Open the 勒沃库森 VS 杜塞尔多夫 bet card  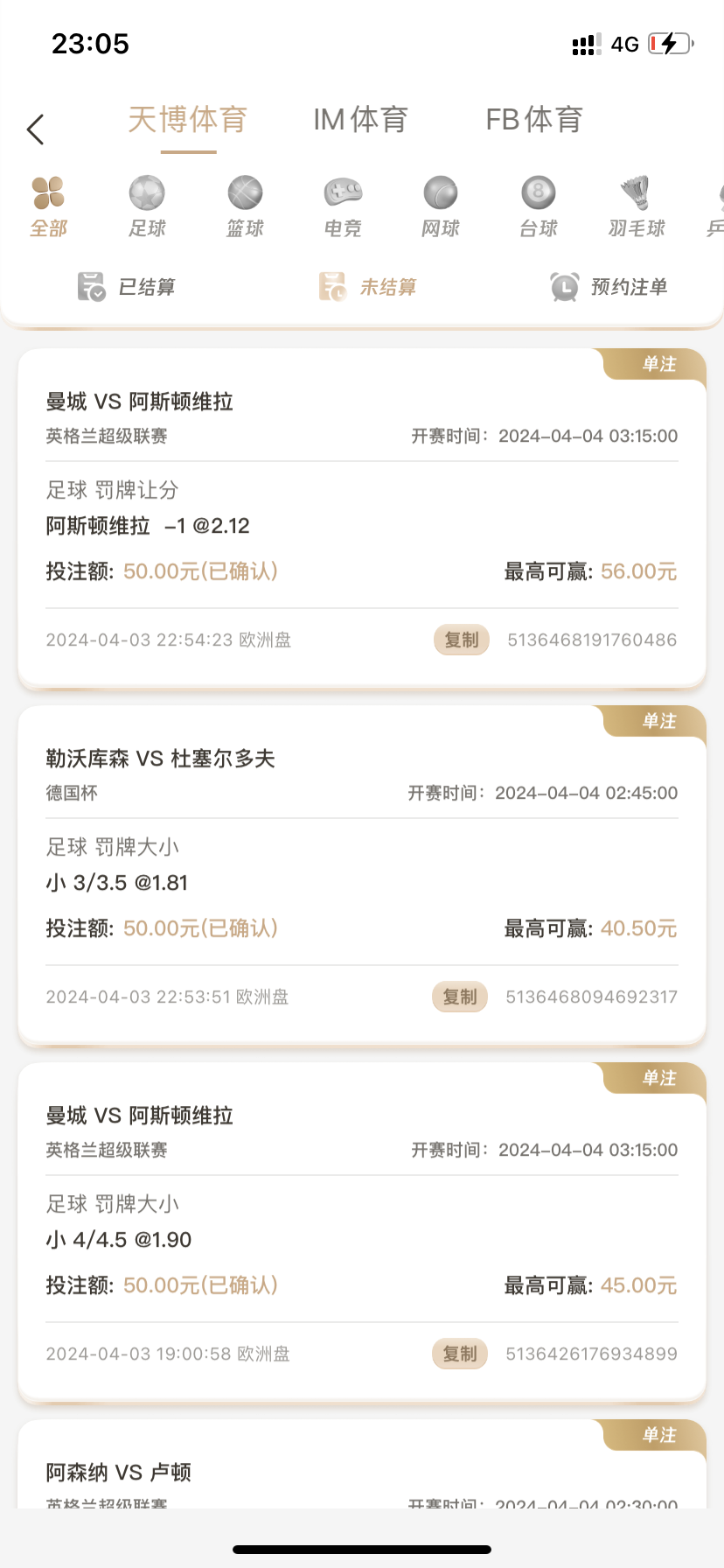pos(362,875)
